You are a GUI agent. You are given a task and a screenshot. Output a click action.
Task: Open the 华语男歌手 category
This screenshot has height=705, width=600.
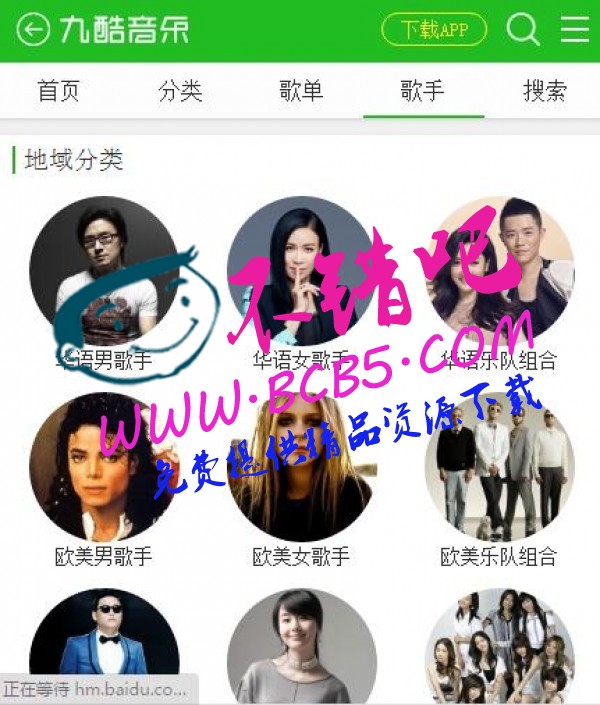pos(103,272)
